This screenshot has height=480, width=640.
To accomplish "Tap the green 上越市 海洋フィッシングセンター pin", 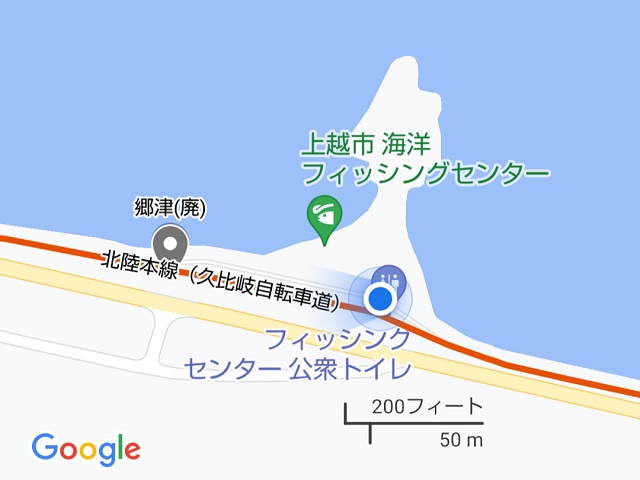I will [x=323, y=215].
